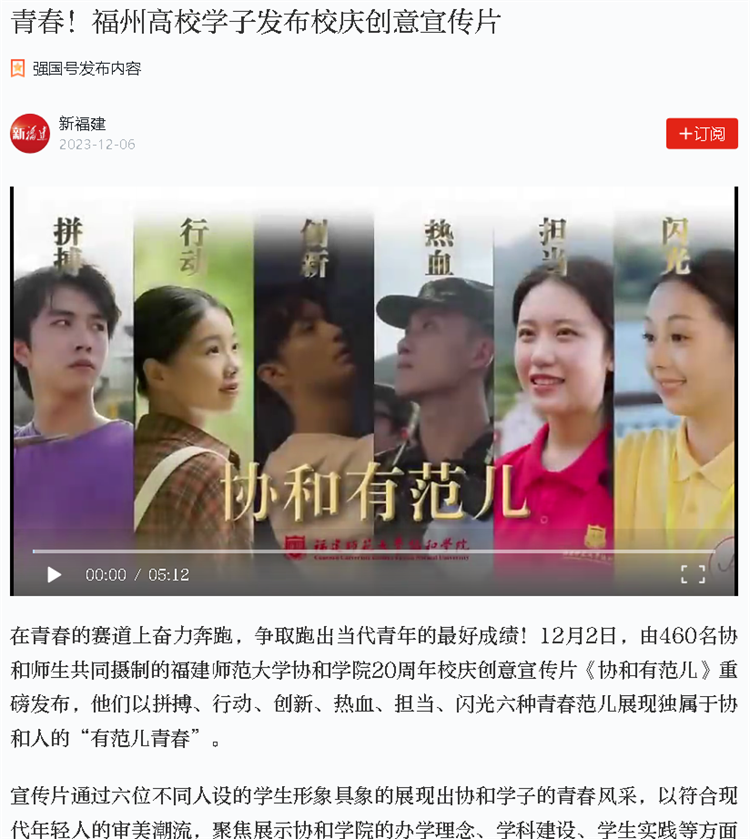Play the video
Screen dimensions: 750x839
pyautogui.click(x=54, y=575)
